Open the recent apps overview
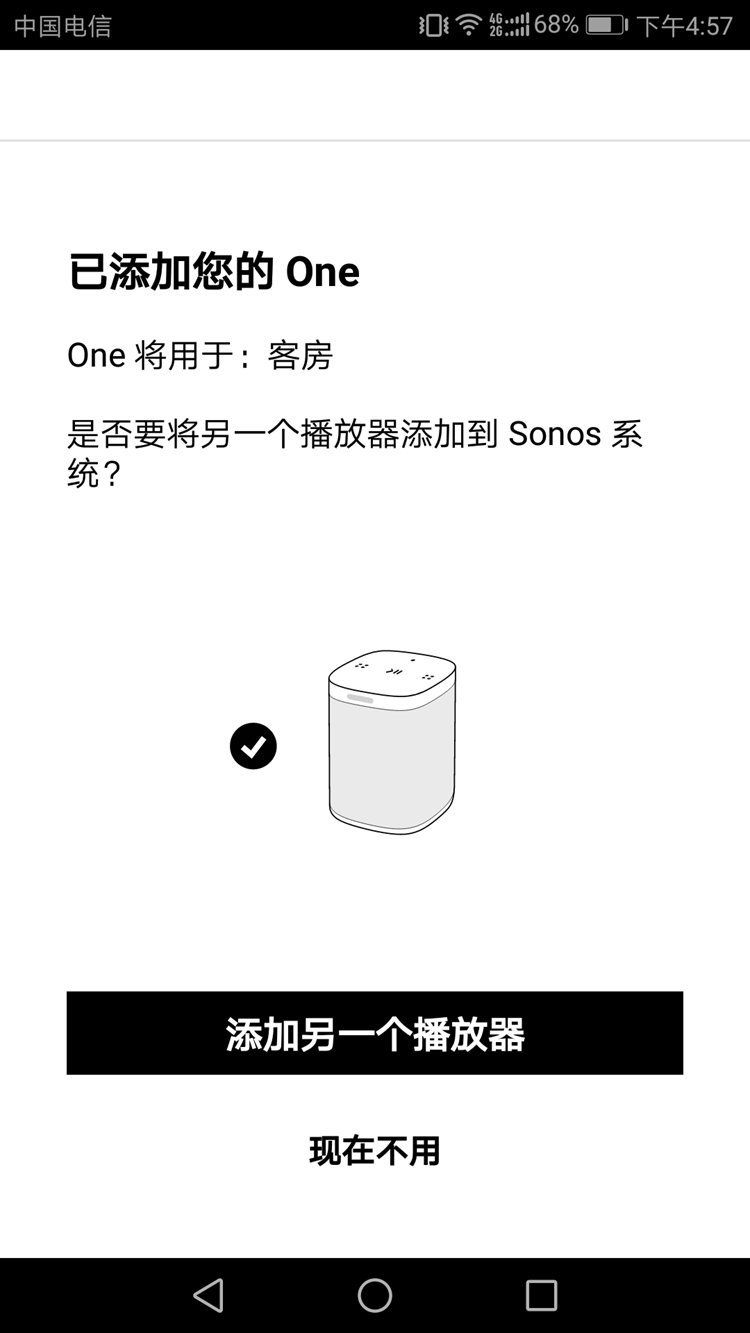Image resolution: width=750 pixels, height=1333 pixels. [541, 1296]
